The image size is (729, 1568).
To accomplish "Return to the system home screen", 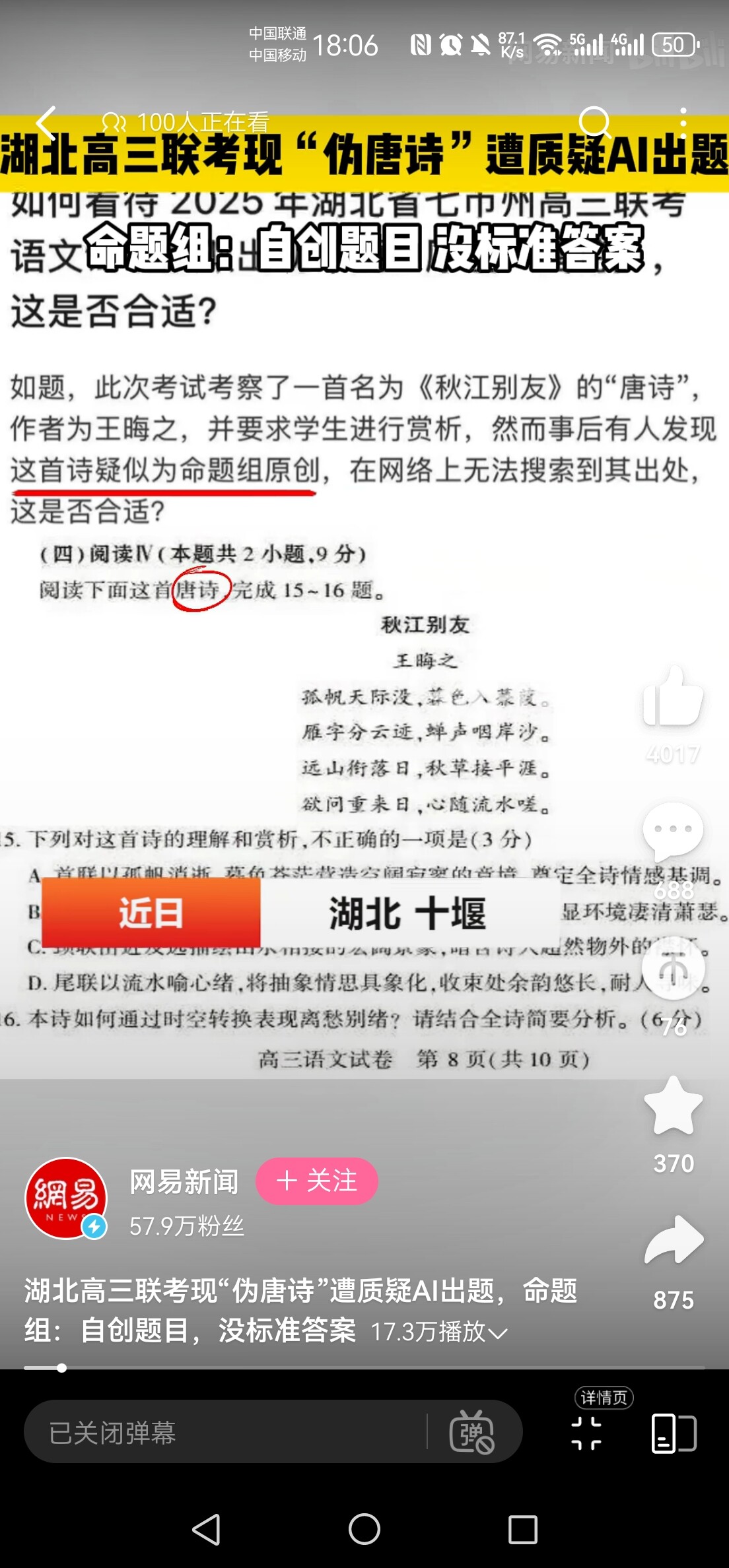I will tap(364, 1529).
